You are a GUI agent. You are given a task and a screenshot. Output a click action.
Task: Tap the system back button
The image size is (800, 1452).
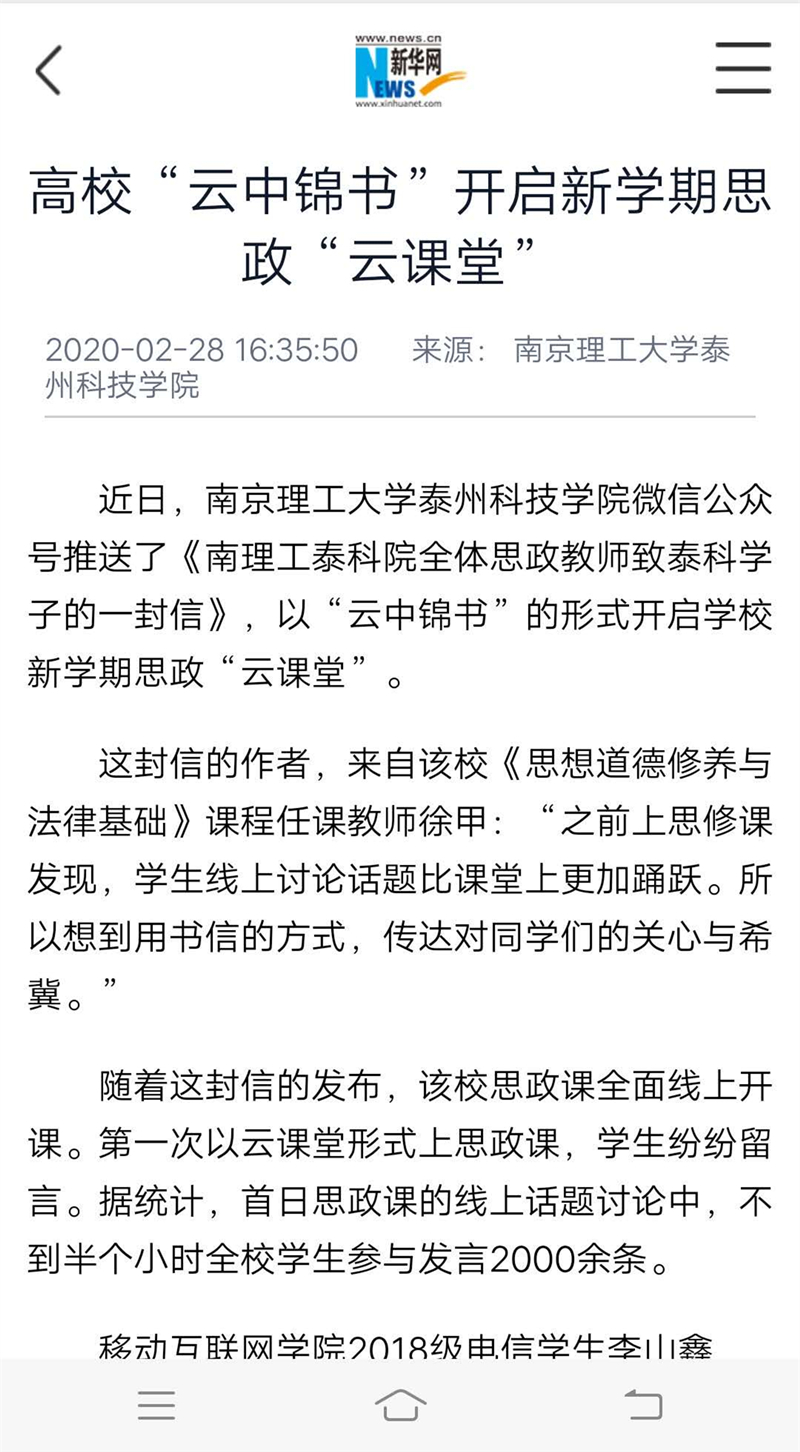coord(643,1405)
